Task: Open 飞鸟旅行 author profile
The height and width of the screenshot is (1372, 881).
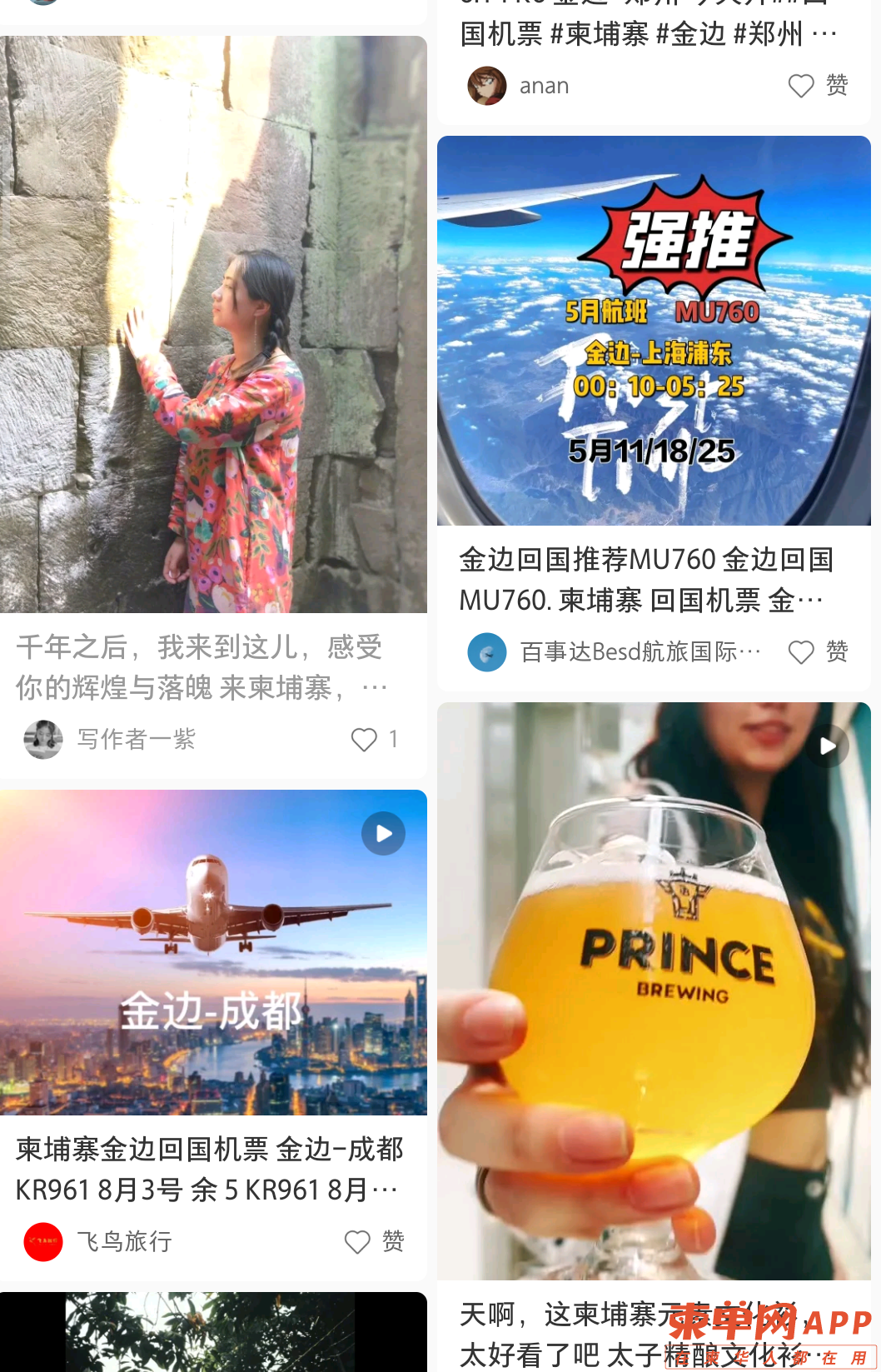Action: [x=43, y=1242]
